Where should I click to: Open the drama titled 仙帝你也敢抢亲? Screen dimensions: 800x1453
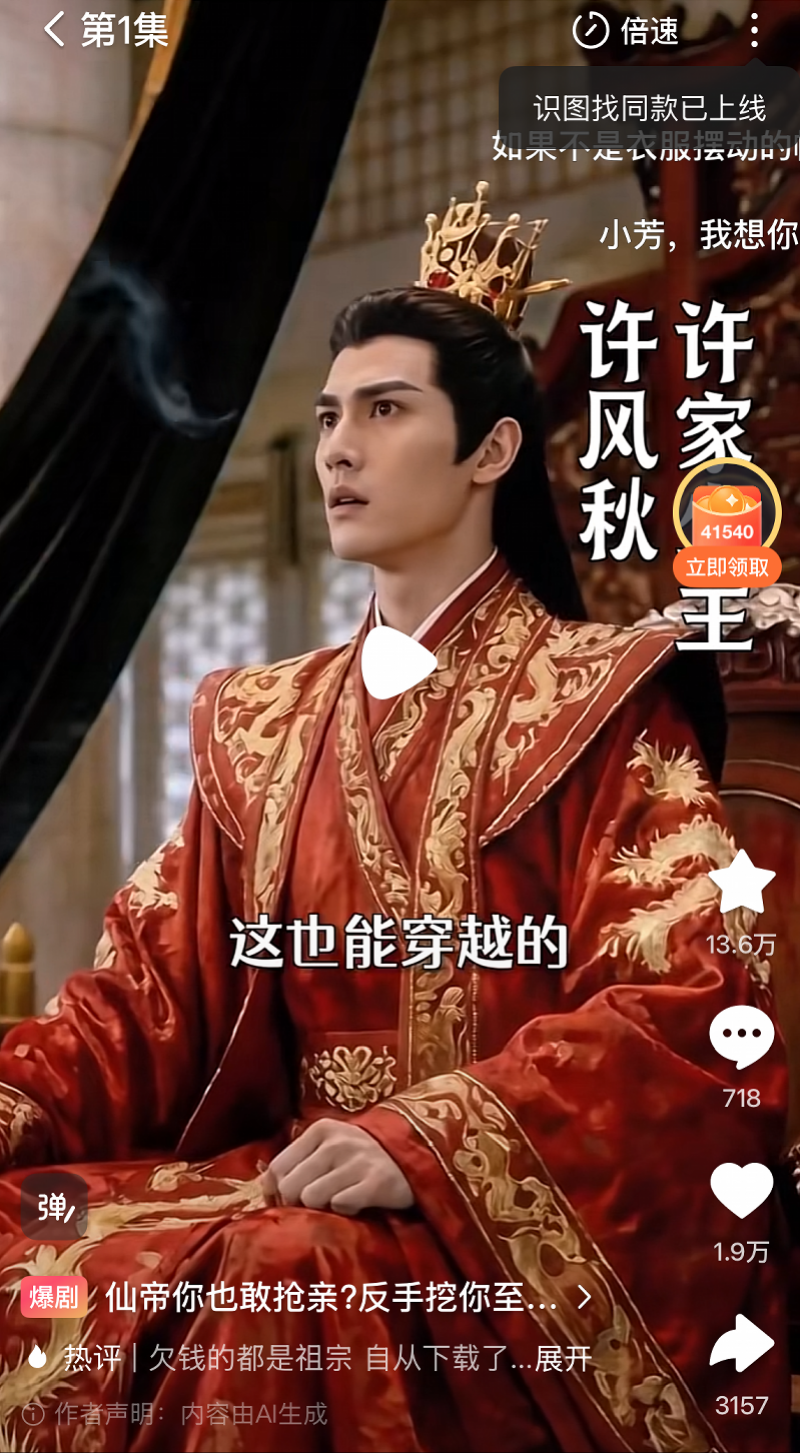pos(332,1298)
